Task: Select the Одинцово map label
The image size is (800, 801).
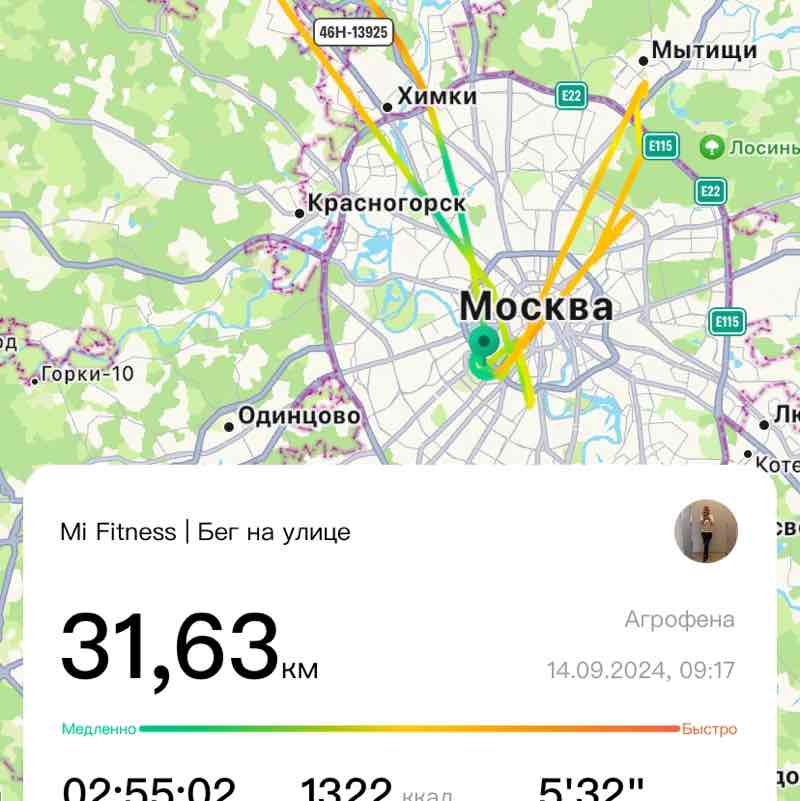Action: click(299, 414)
